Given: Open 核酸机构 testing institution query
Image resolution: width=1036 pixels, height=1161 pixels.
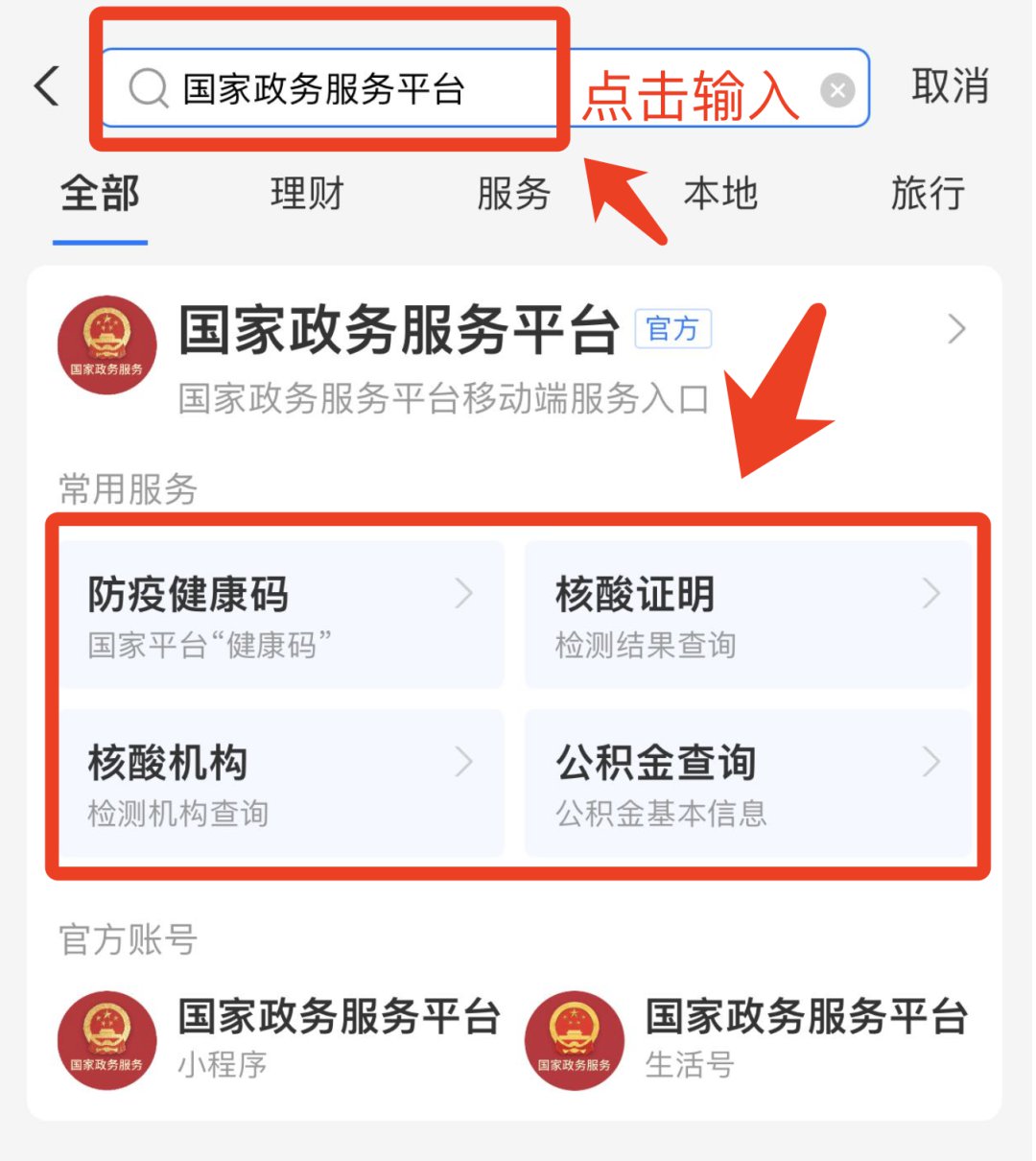Looking at the screenshot, I should pyautogui.click(x=282, y=784).
